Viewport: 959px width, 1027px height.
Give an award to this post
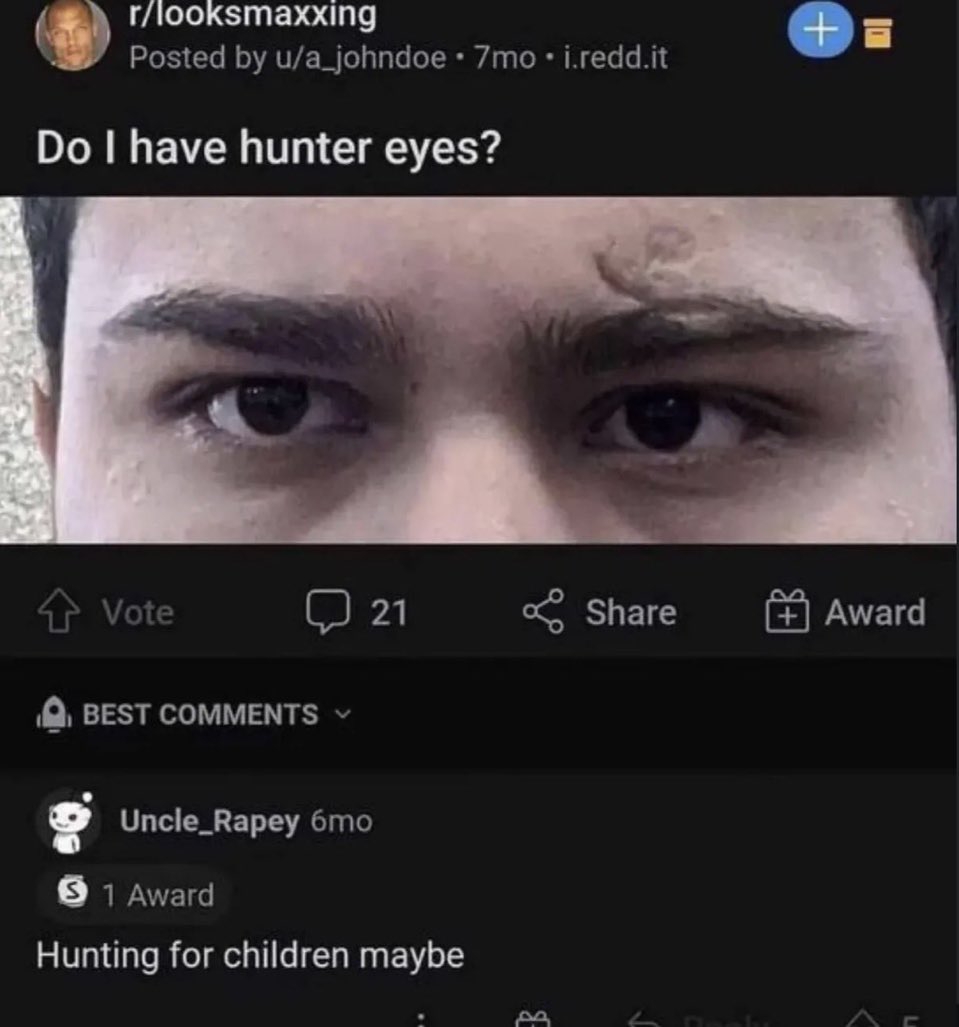846,612
